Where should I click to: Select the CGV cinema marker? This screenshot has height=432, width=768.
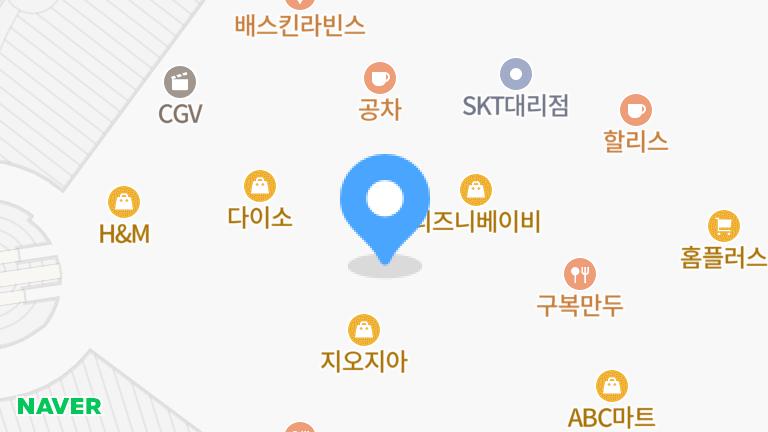click(180, 83)
